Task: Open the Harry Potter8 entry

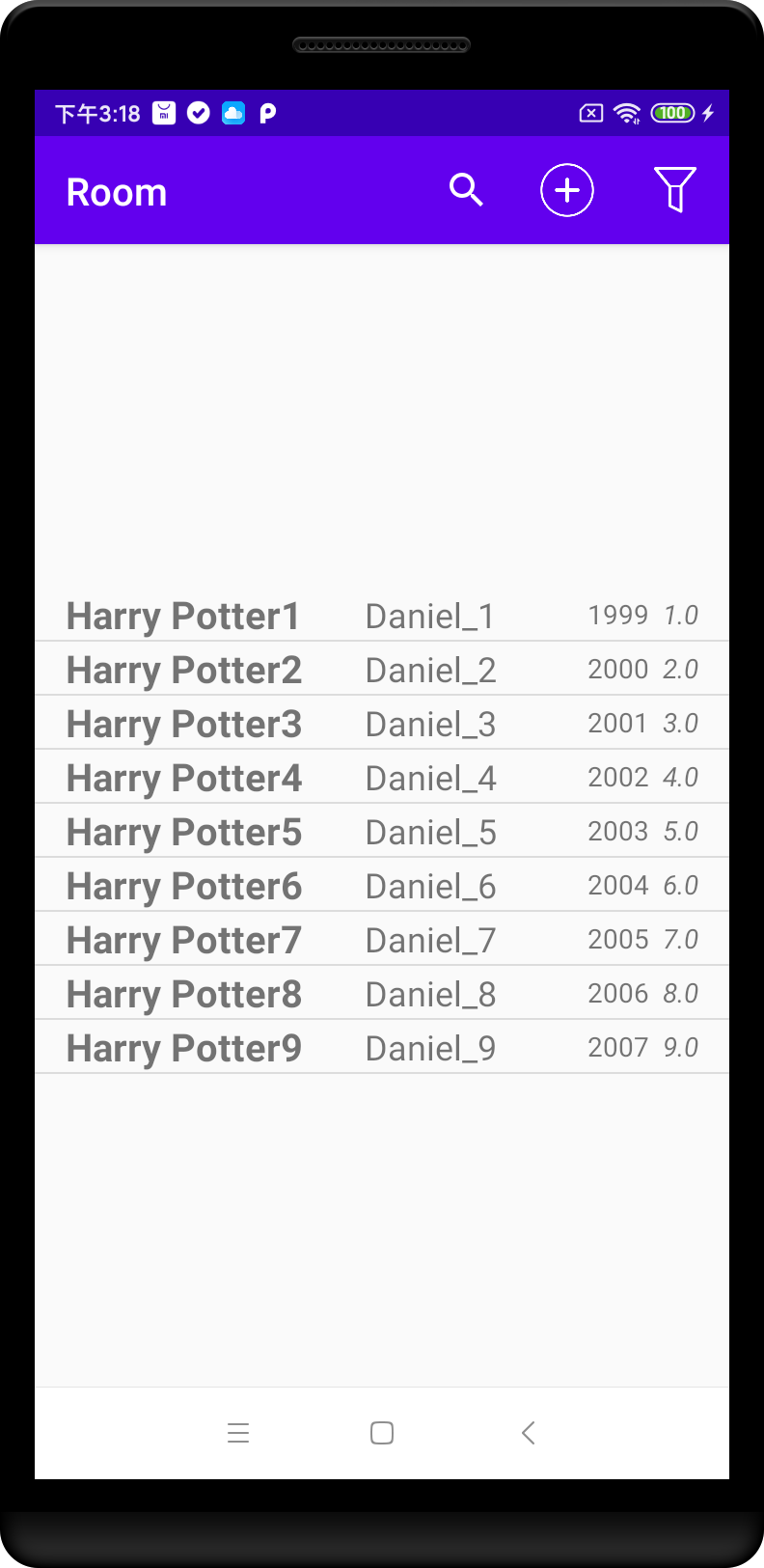Action: [381, 994]
